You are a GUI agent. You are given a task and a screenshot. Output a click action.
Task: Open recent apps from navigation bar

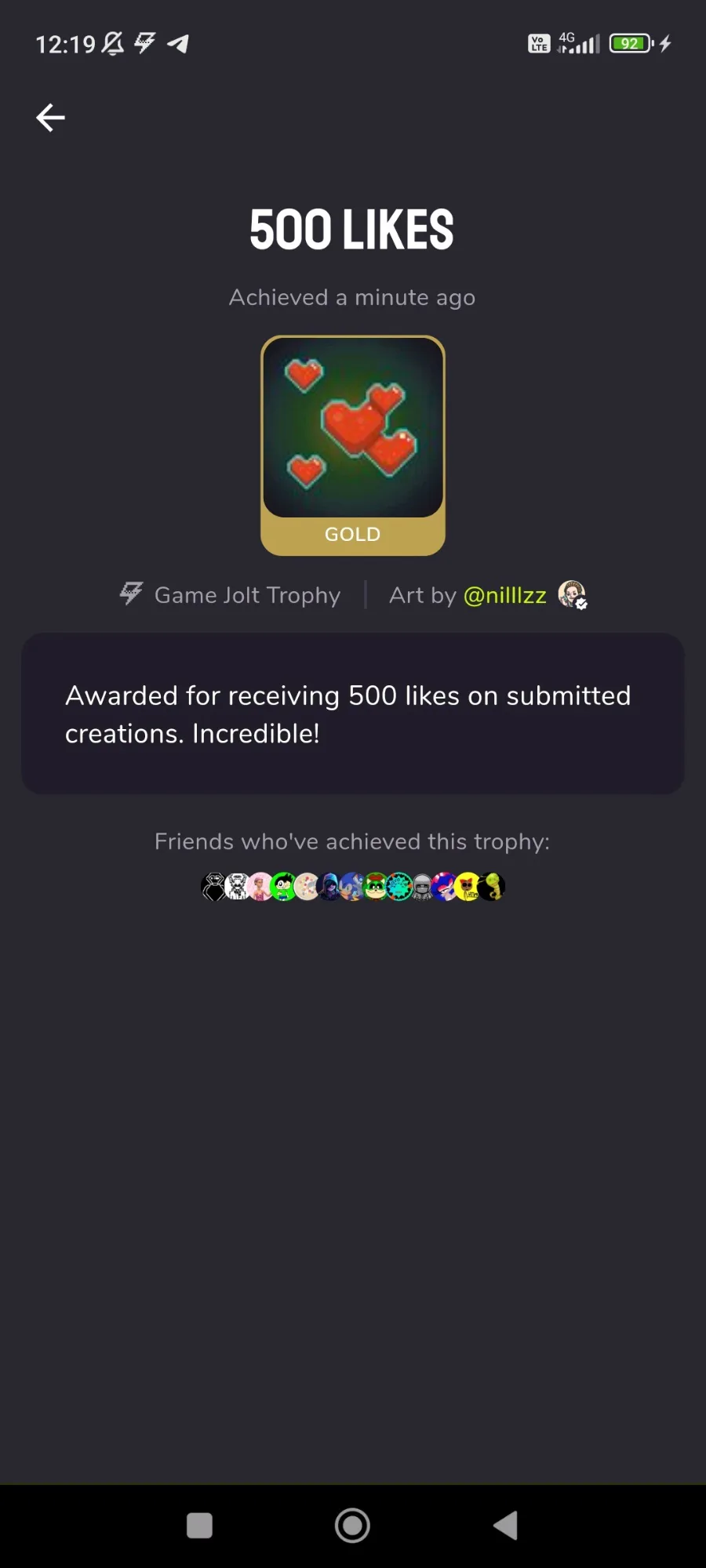[199, 1526]
